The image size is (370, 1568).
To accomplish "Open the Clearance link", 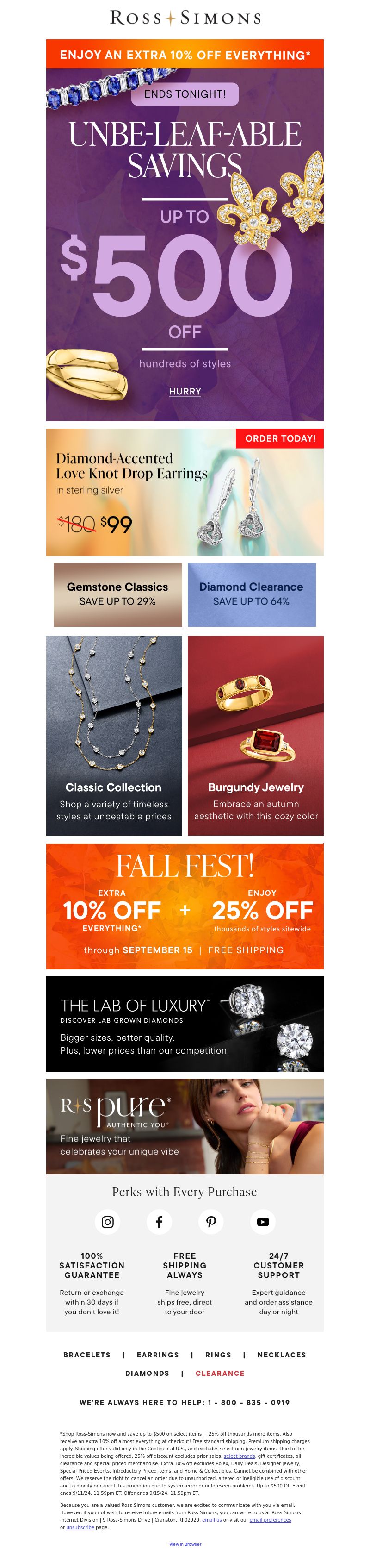I will point(220,1373).
